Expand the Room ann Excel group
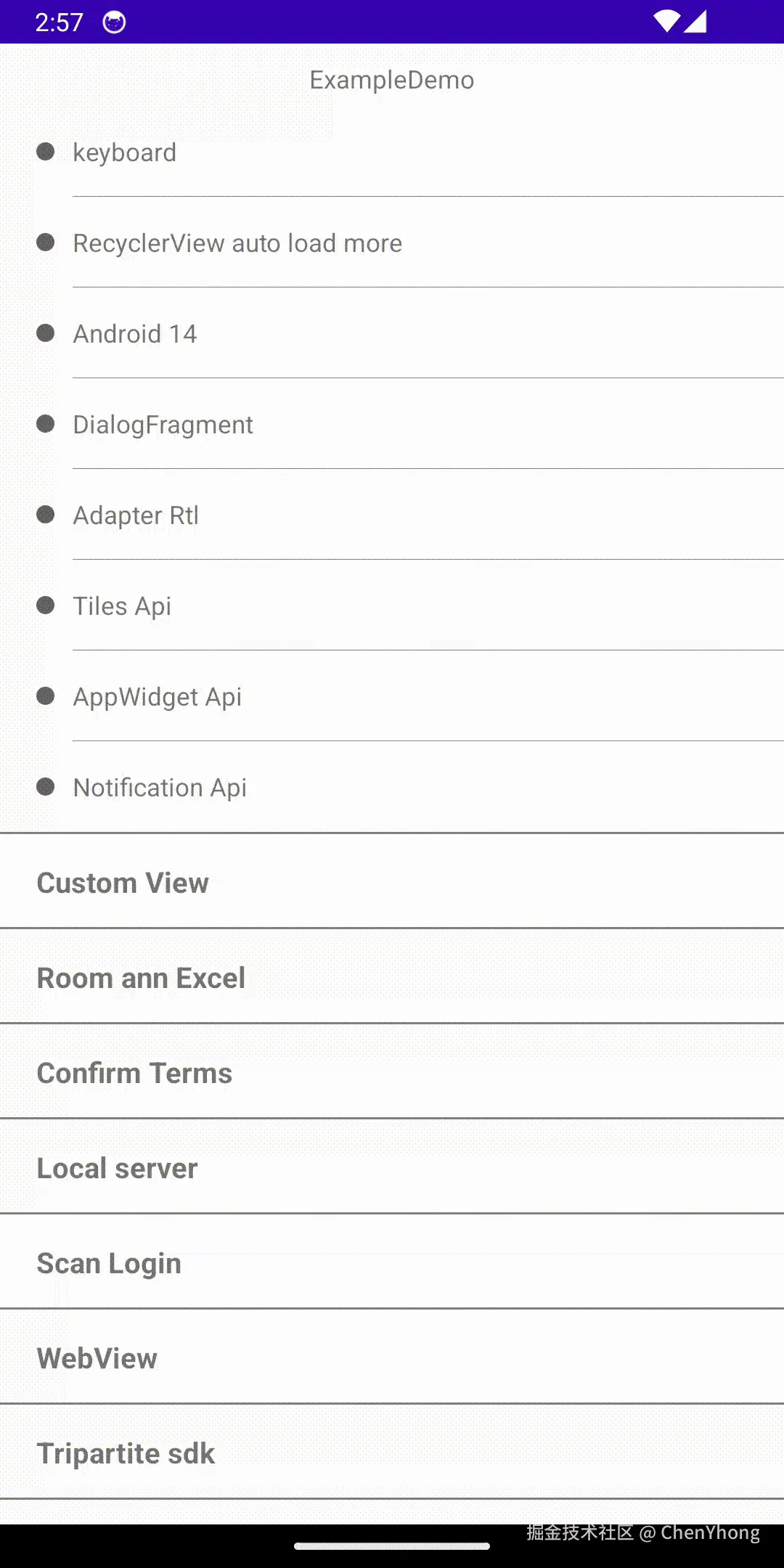 click(141, 978)
